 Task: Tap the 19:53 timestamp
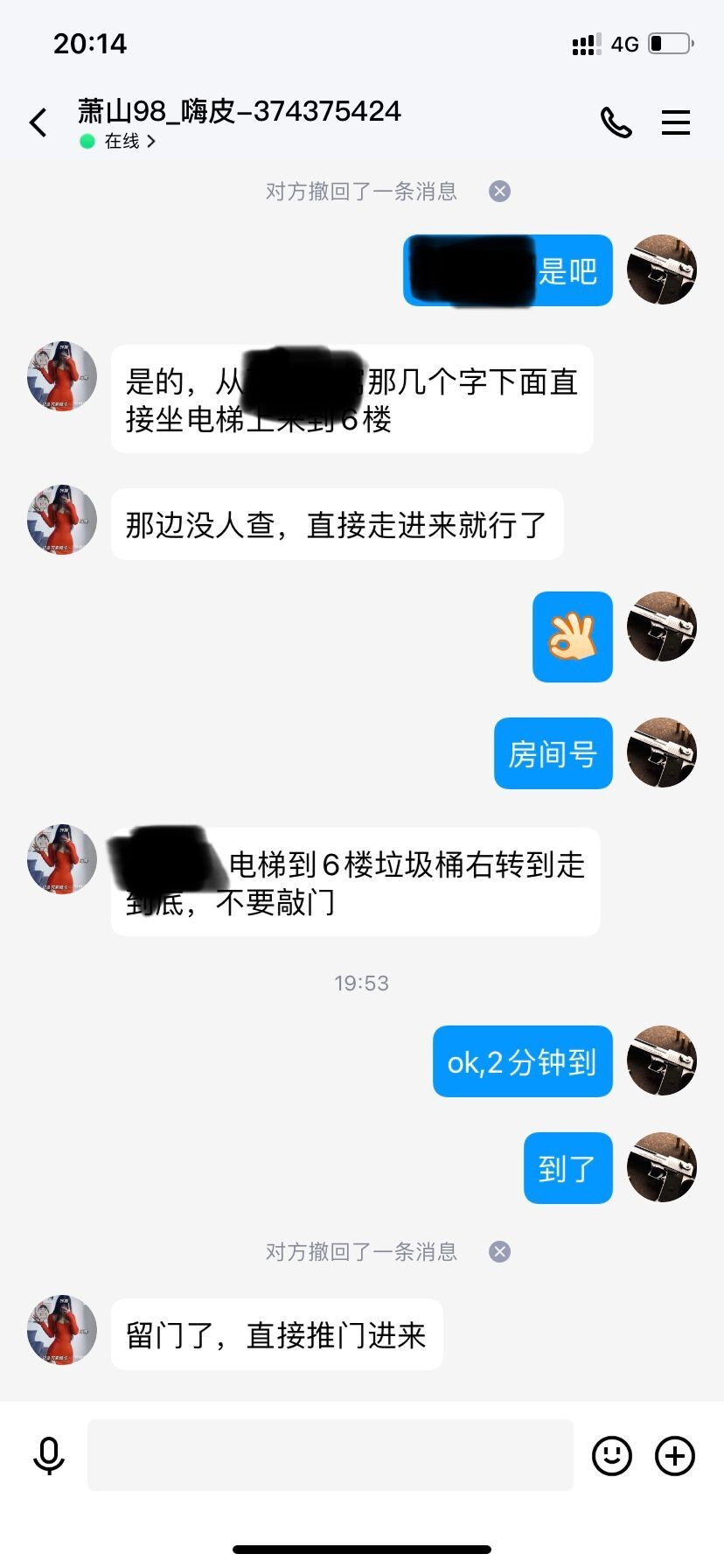click(361, 983)
